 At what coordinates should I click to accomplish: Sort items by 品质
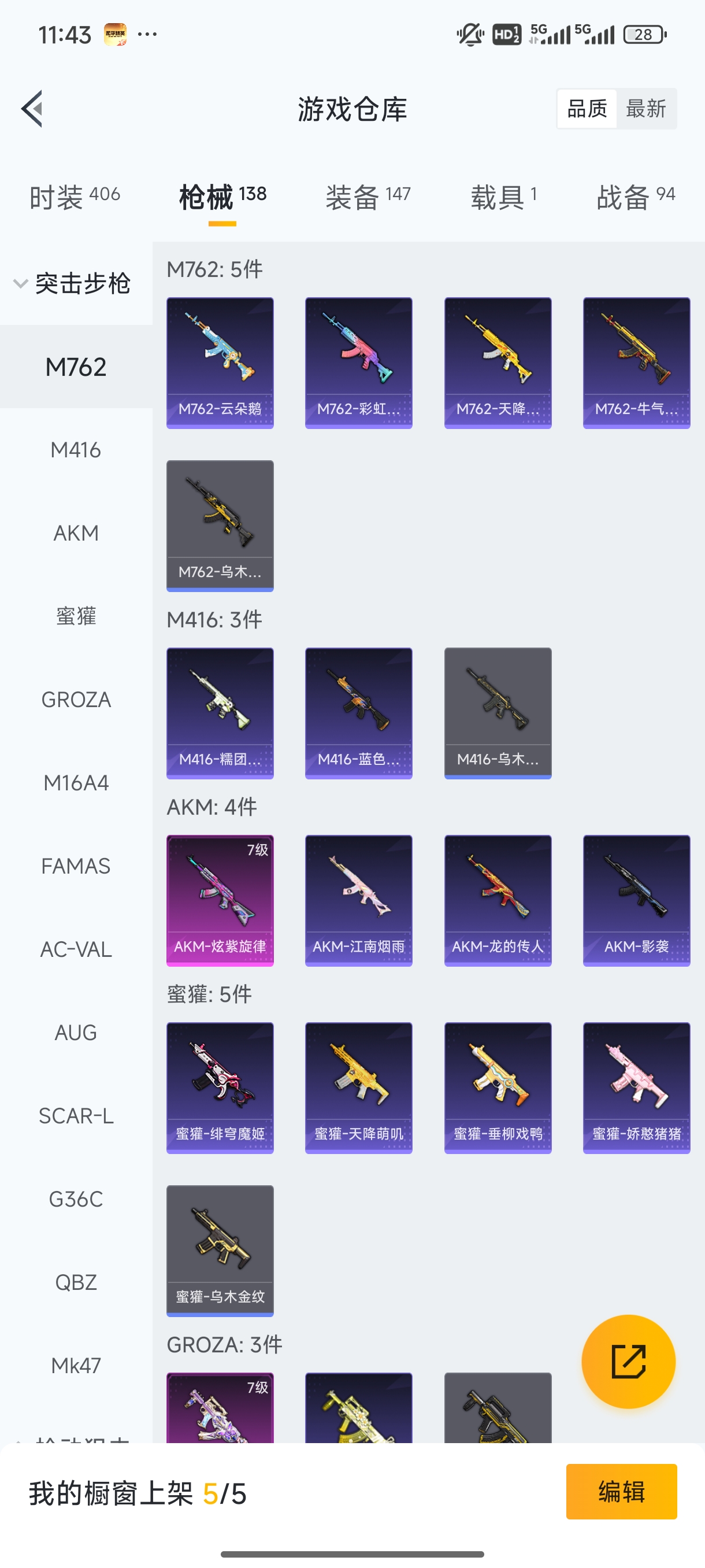click(x=587, y=109)
